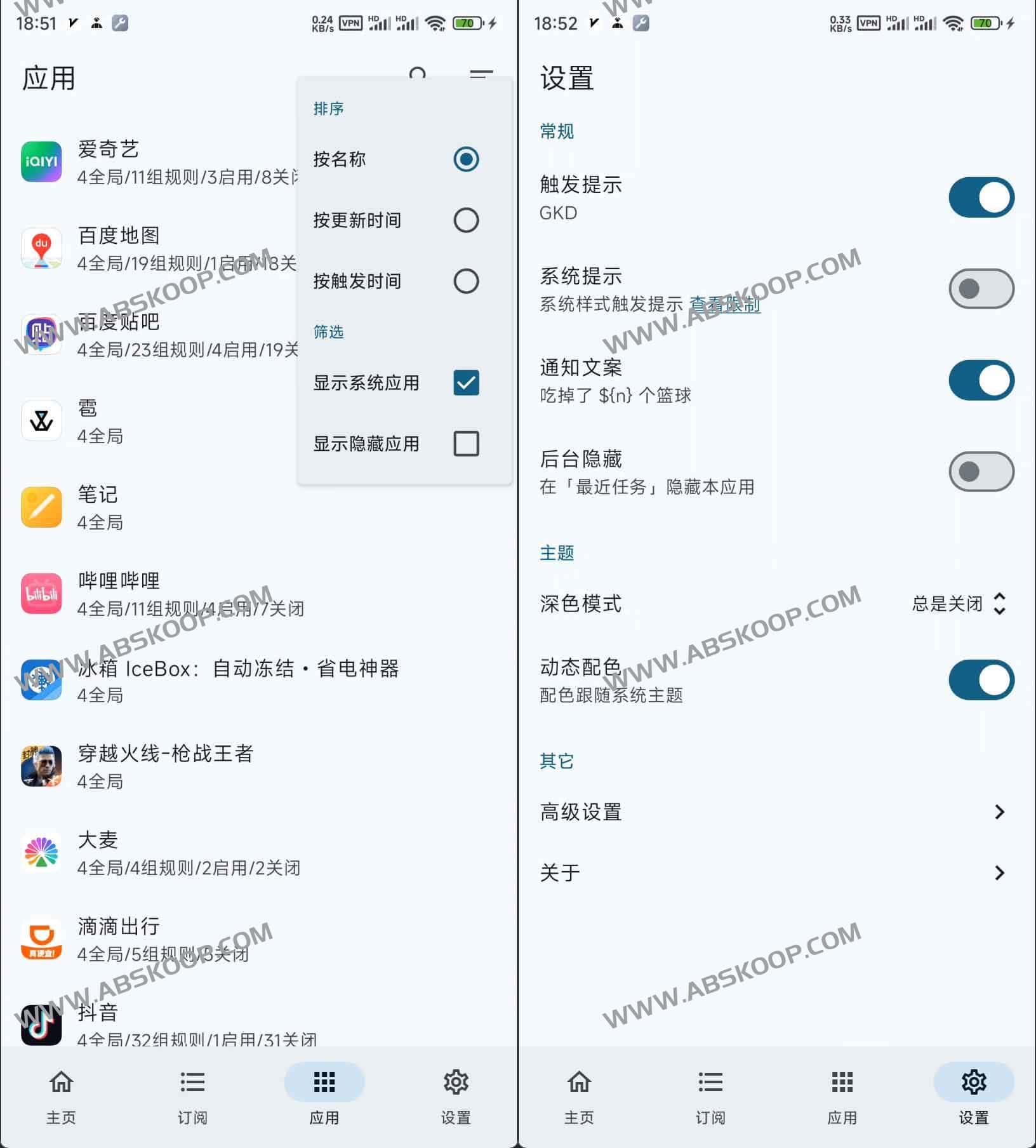Enable 后台隐藏 to hide from recents
Image resolution: width=1036 pixels, height=1148 pixels.
coord(981,472)
